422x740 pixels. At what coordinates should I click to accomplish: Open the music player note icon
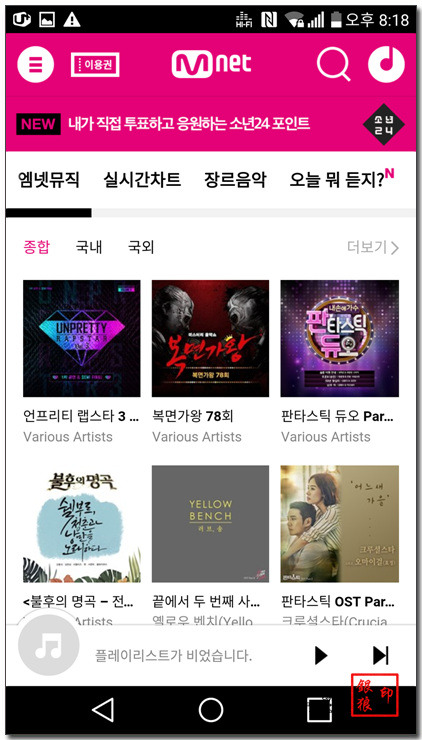(386, 64)
